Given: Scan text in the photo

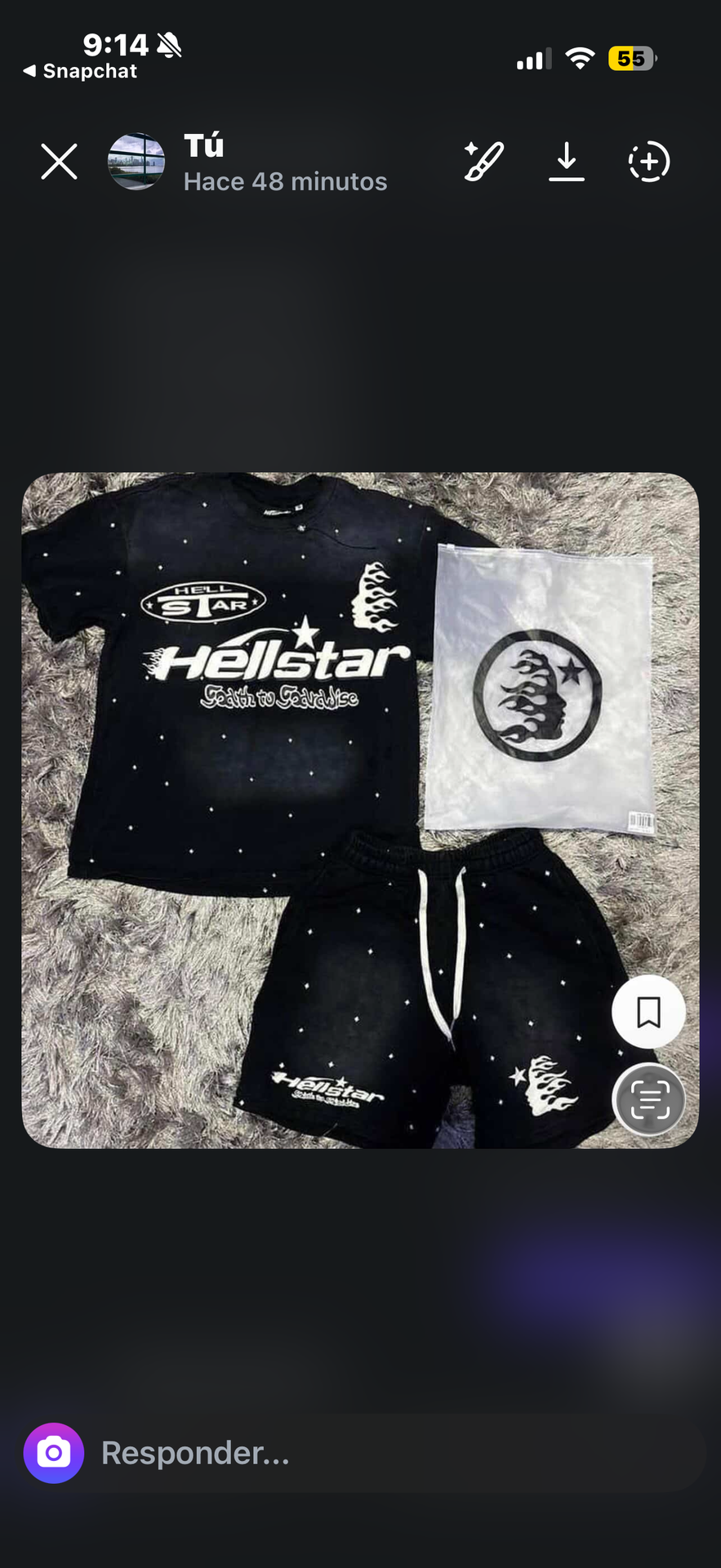Looking at the screenshot, I should point(648,1100).
